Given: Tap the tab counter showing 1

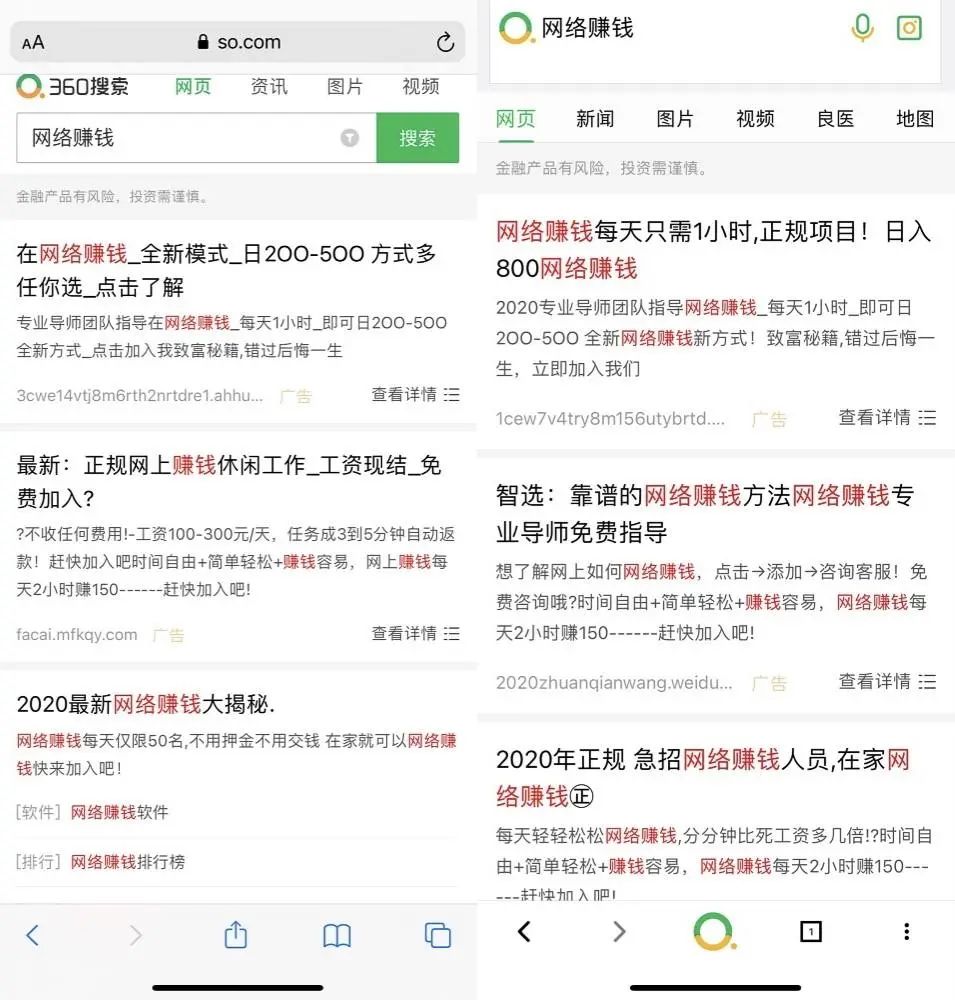Looking at the screenshot, I should (810, 931).
